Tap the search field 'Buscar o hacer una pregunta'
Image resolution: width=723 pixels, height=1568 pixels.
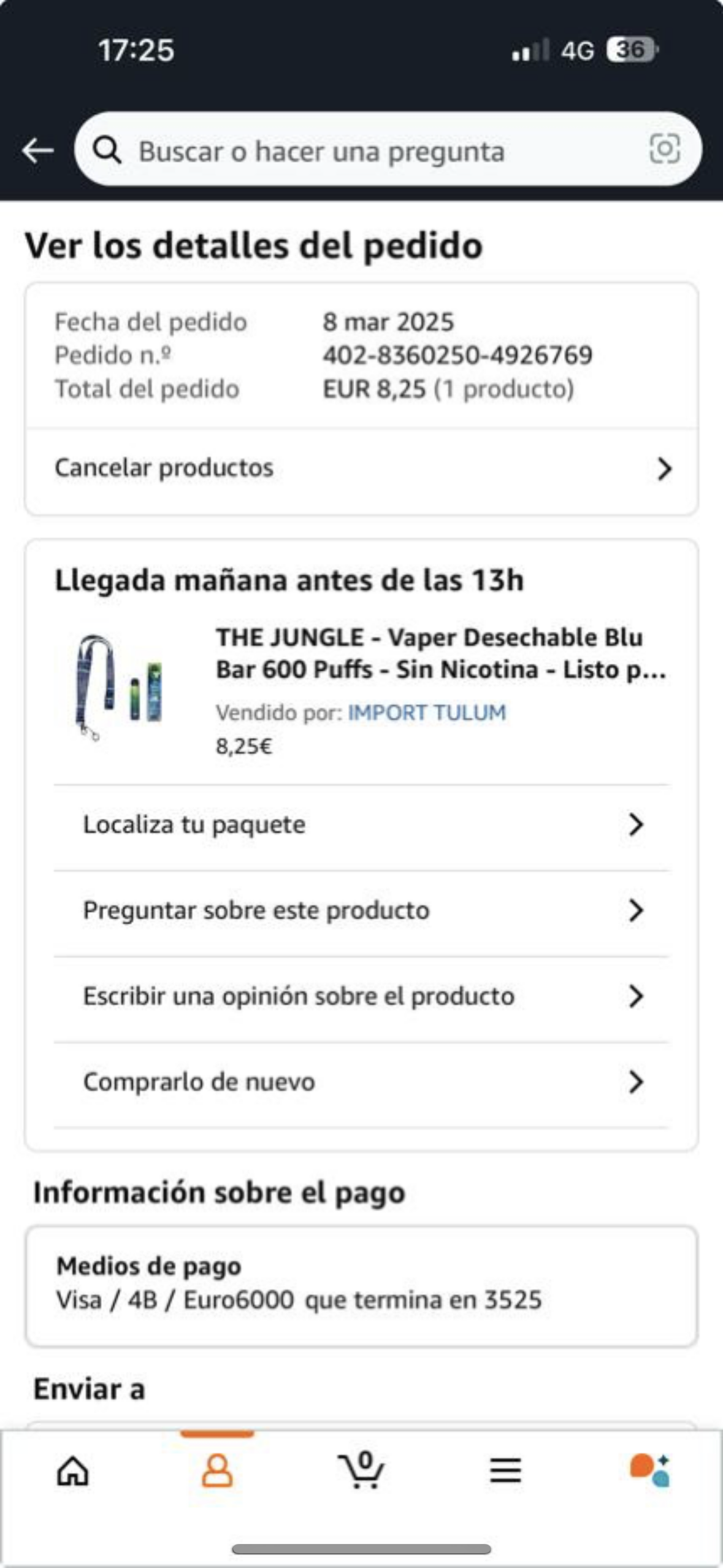coord(368,150)
